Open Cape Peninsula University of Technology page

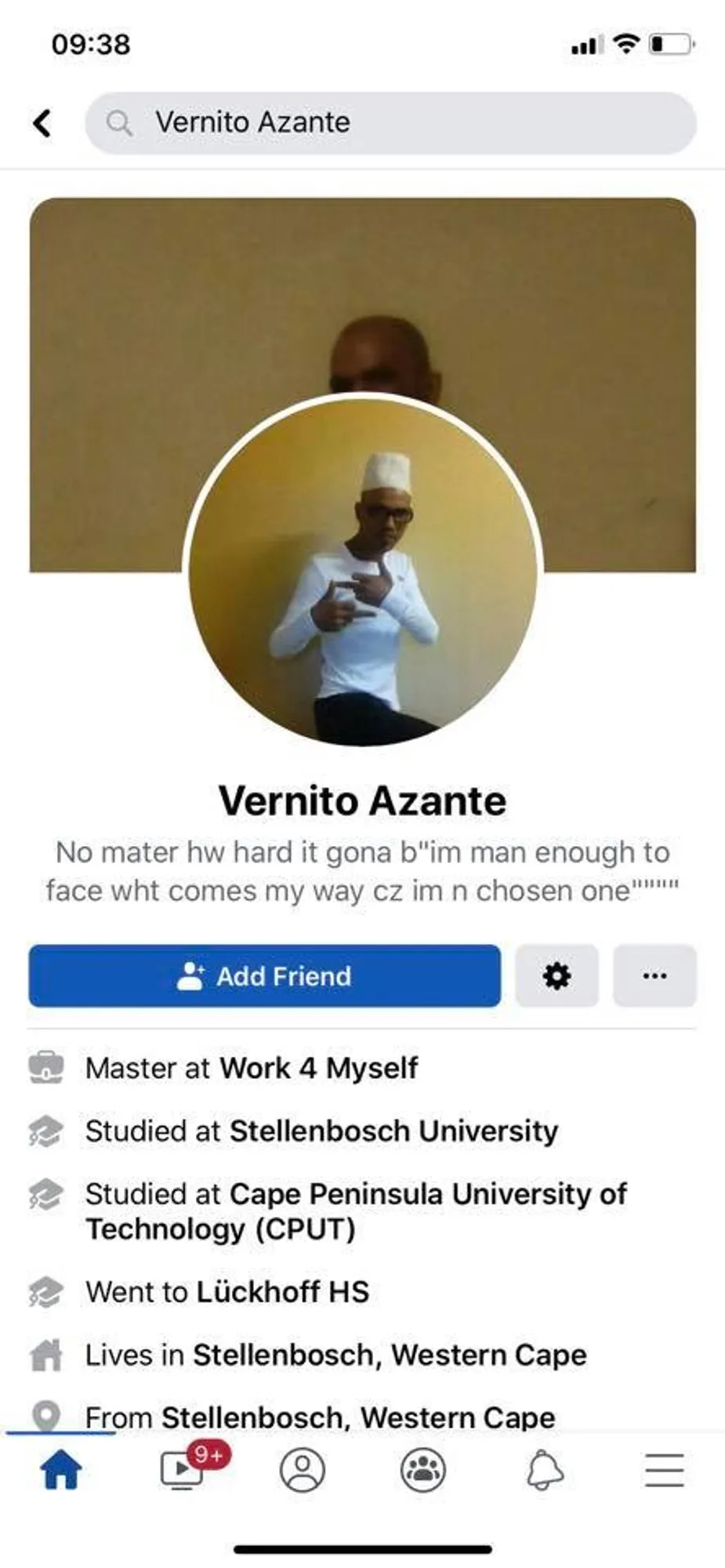[428, 1194]
